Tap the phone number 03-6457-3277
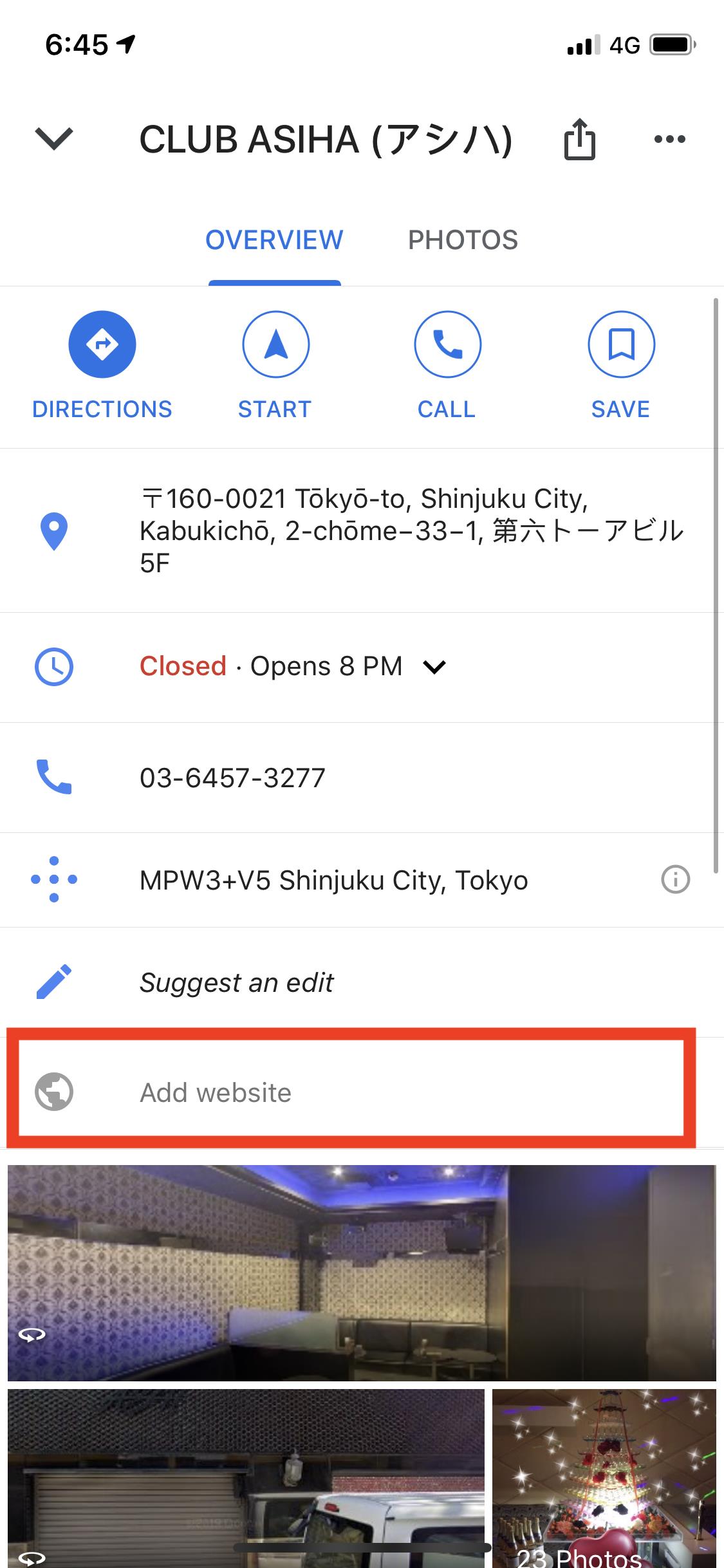Screen dimensions: 724x1568 pyautogui.click(x=232, y=778)
